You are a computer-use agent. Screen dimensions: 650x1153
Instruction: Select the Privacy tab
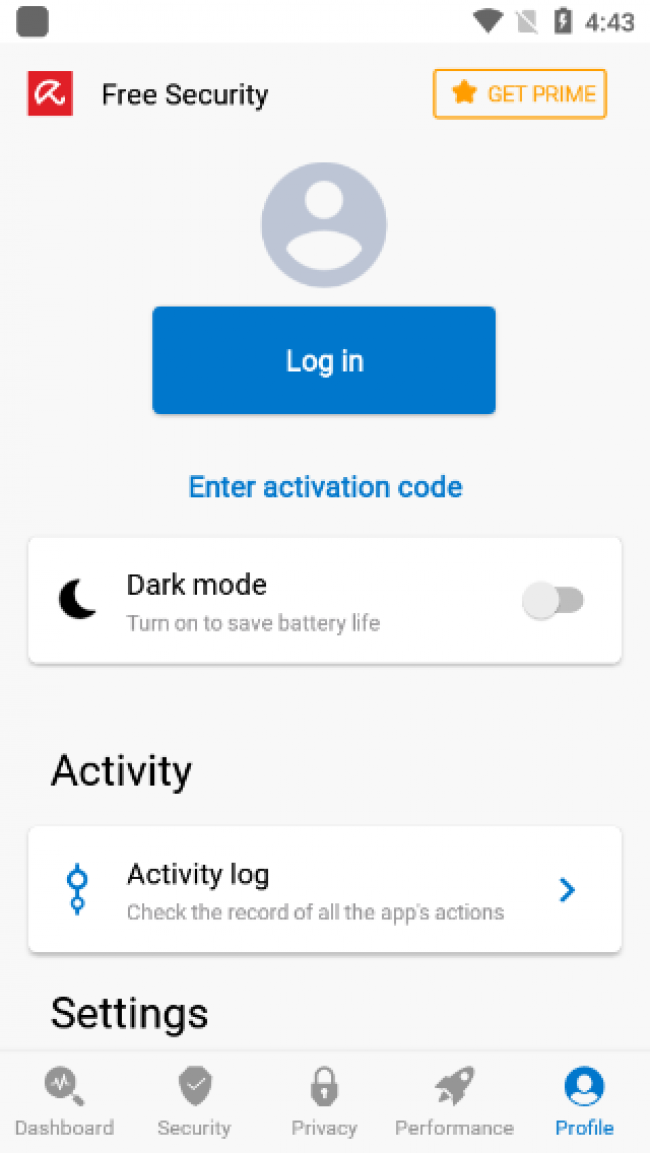click(x=324, y=1101)
